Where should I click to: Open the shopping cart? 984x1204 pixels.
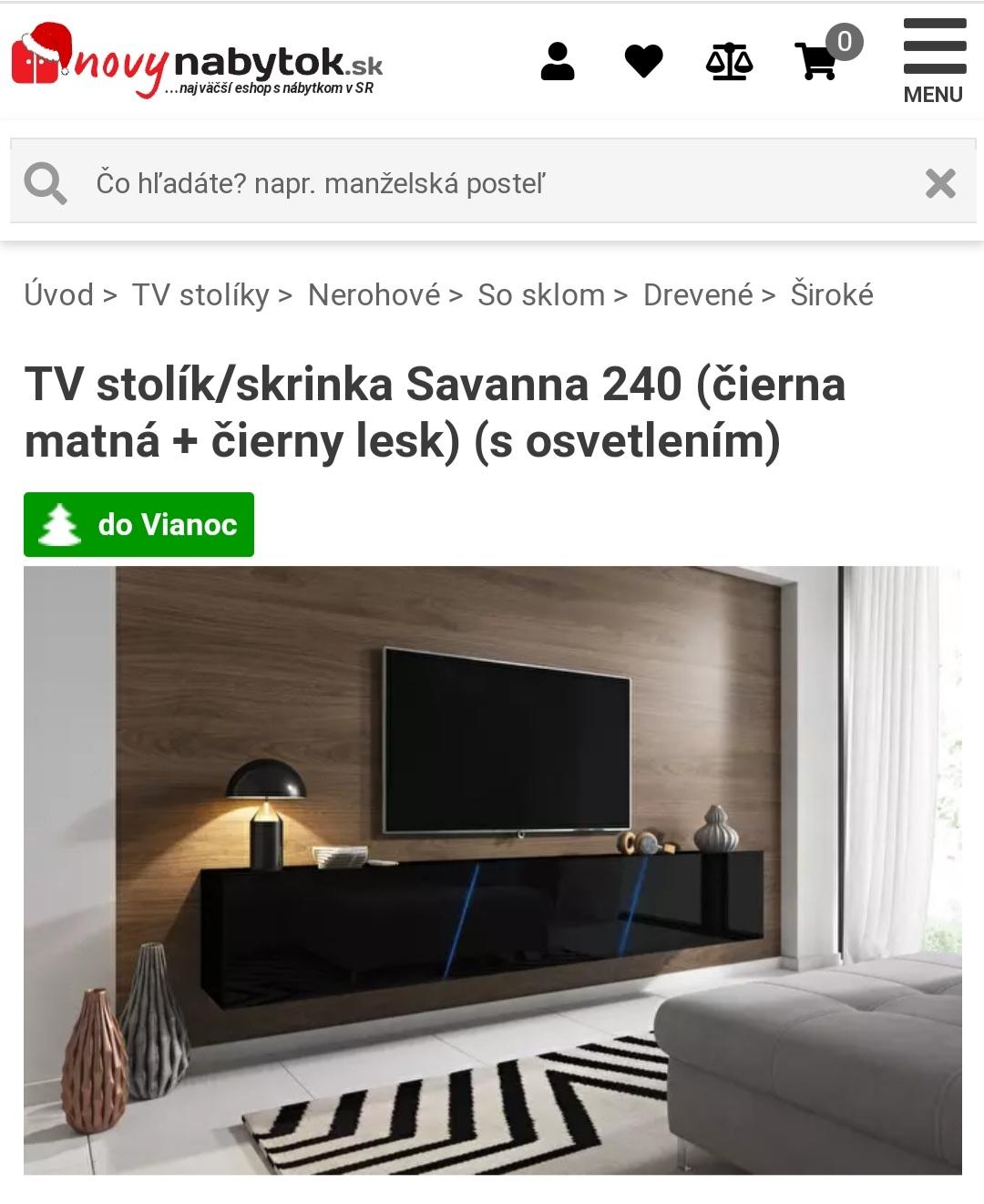pyautogui.click(x=816, y=61)
